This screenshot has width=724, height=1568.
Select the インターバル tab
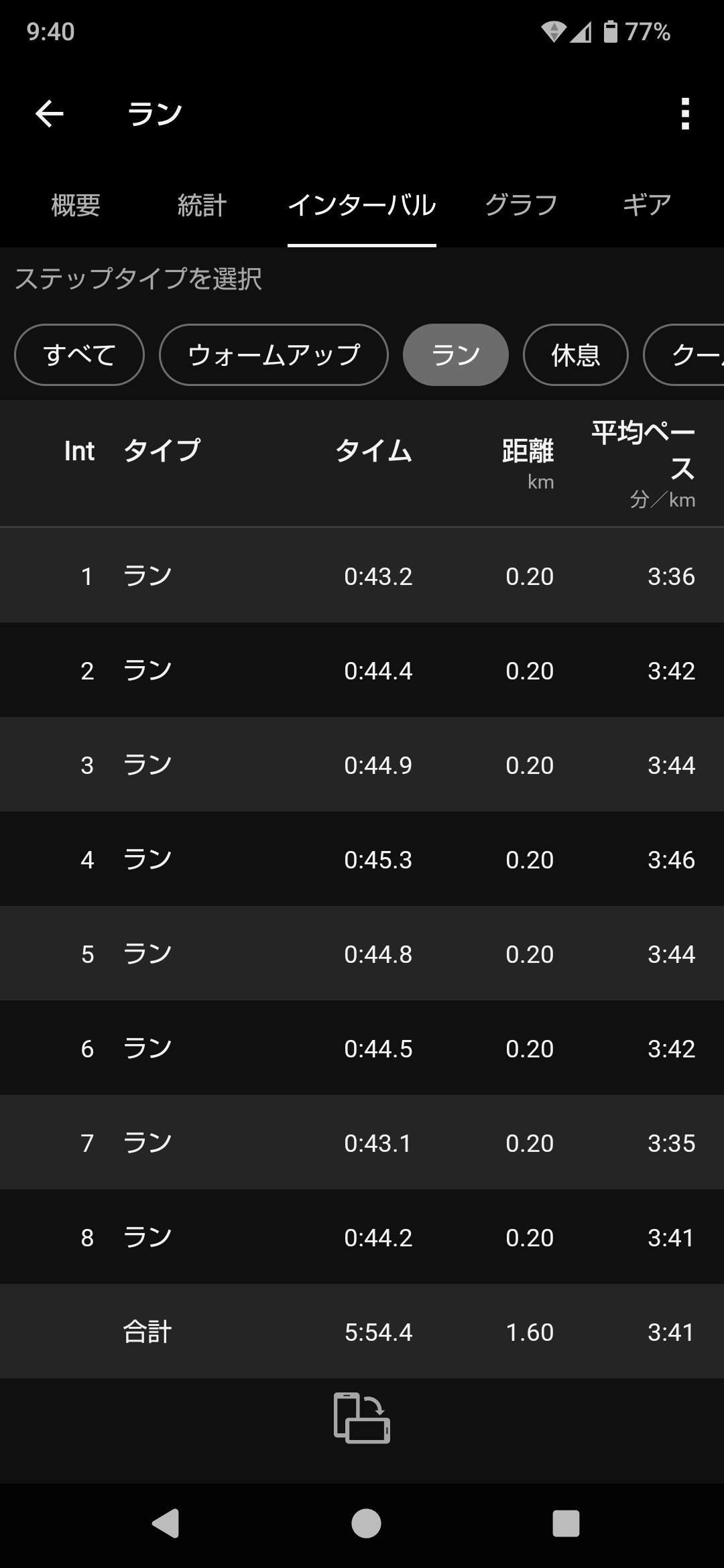point(362,205)
